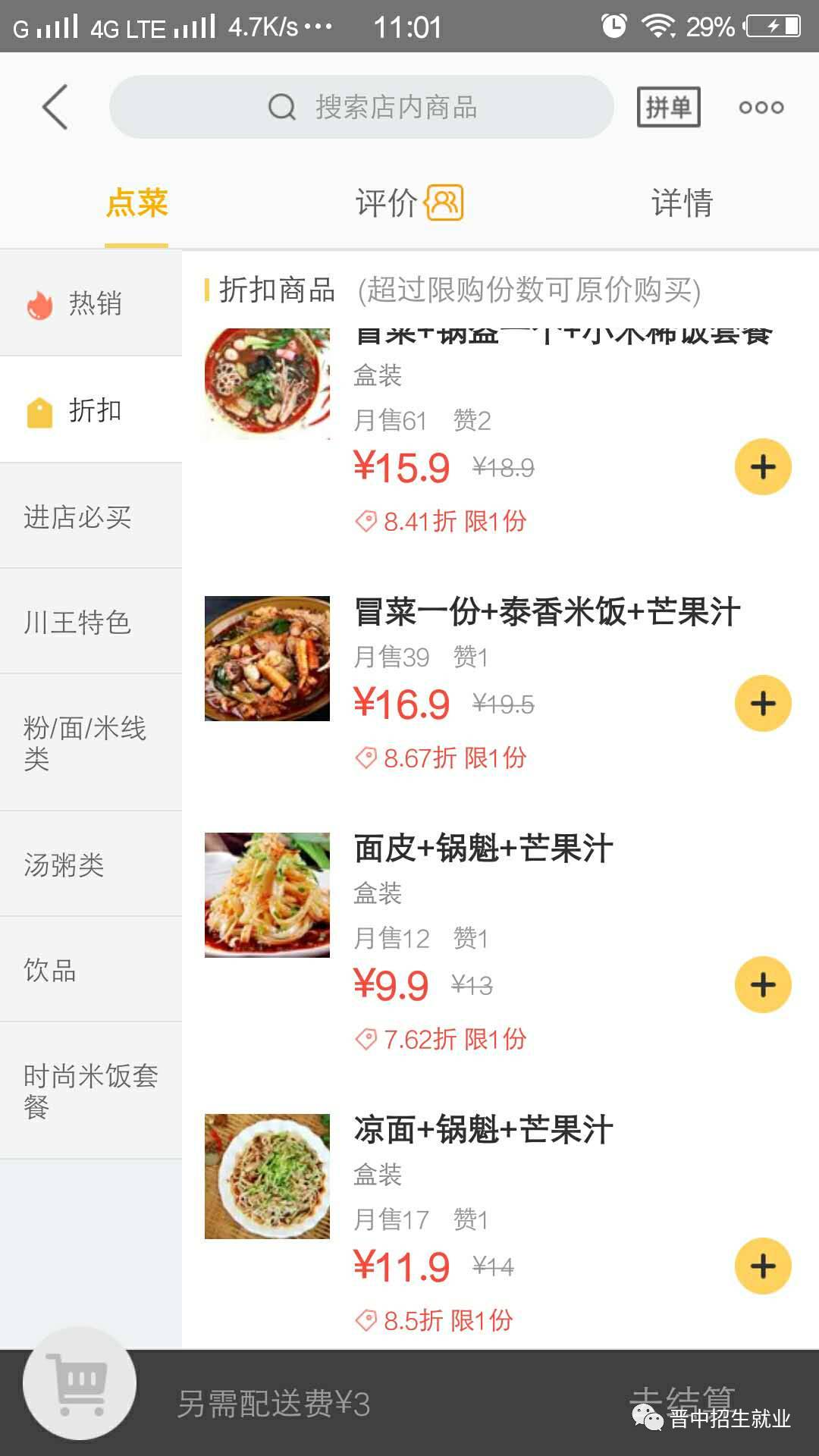Jump to 粉/面/米线类 category

pyautogui.click(x=91, y=743)
